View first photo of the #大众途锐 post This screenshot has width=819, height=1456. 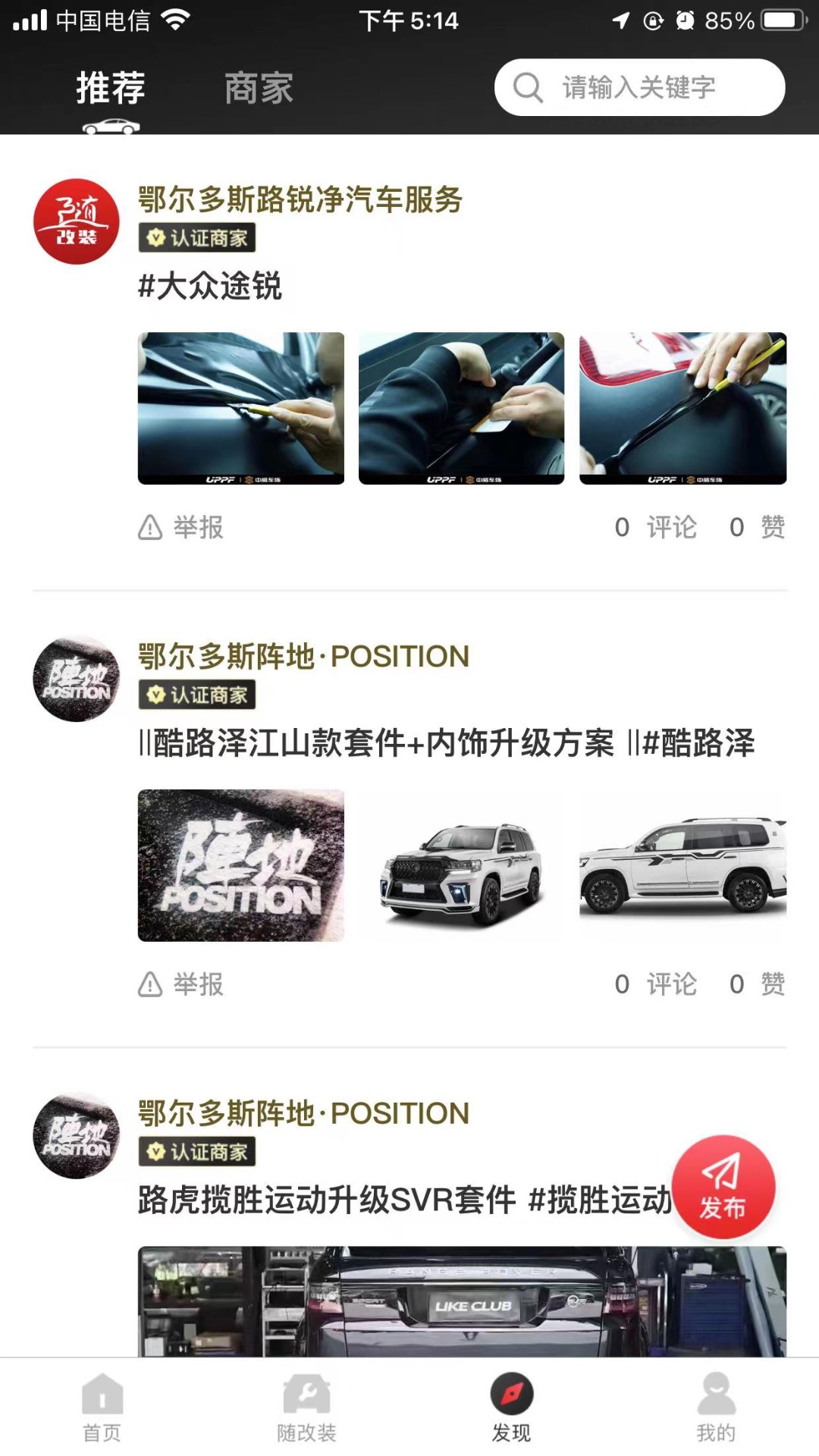pyautogui.click(x=241, y=408)
